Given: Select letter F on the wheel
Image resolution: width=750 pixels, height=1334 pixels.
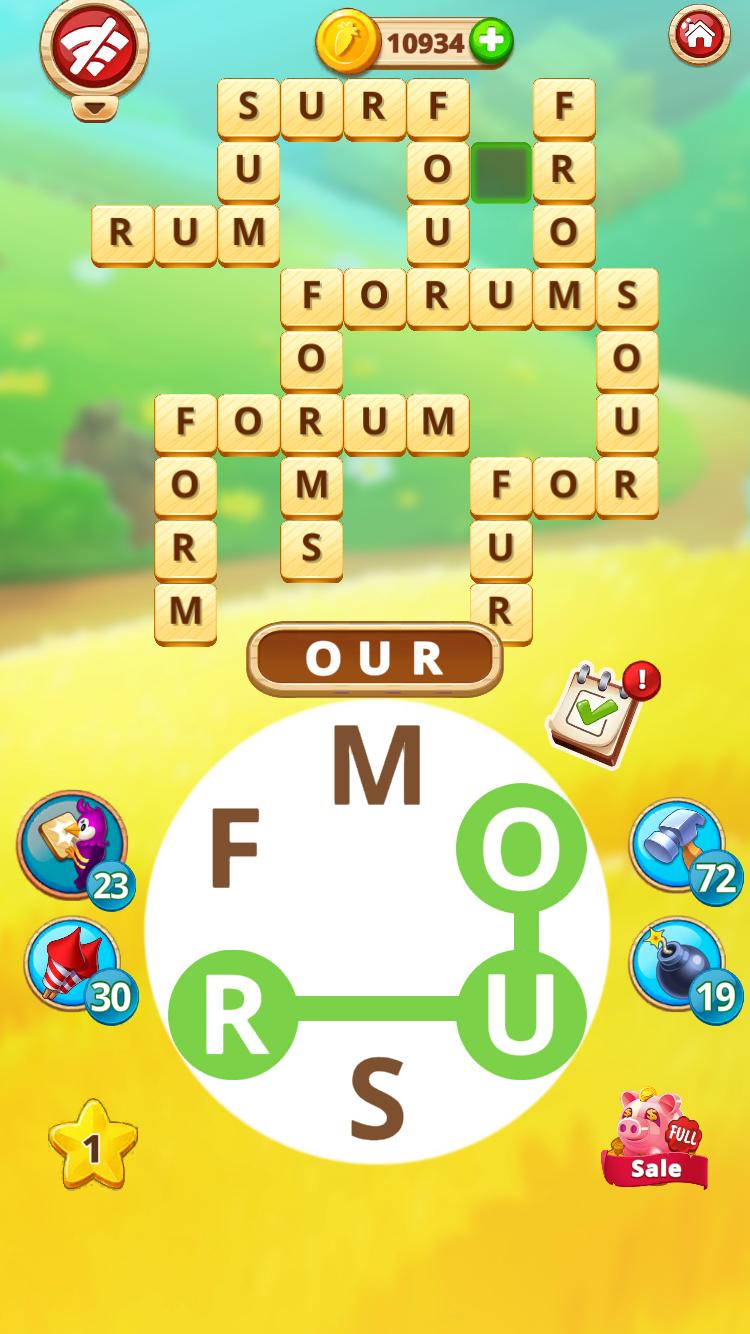Looking at the screenshot, I should click(234, 850).
